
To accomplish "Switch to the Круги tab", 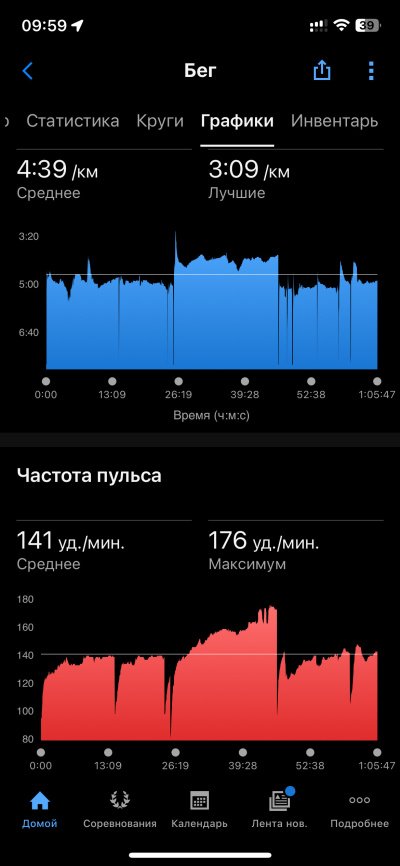I will (x=160, y=121).
